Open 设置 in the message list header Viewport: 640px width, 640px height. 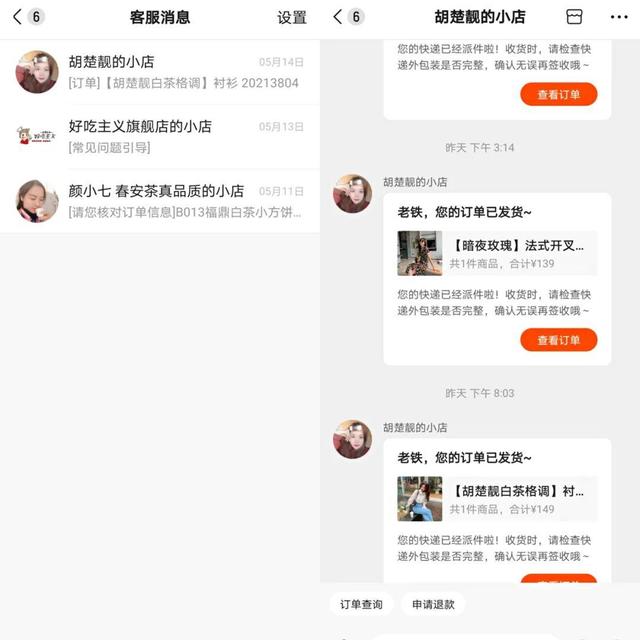pyautogui.click(x=292, y=17)
